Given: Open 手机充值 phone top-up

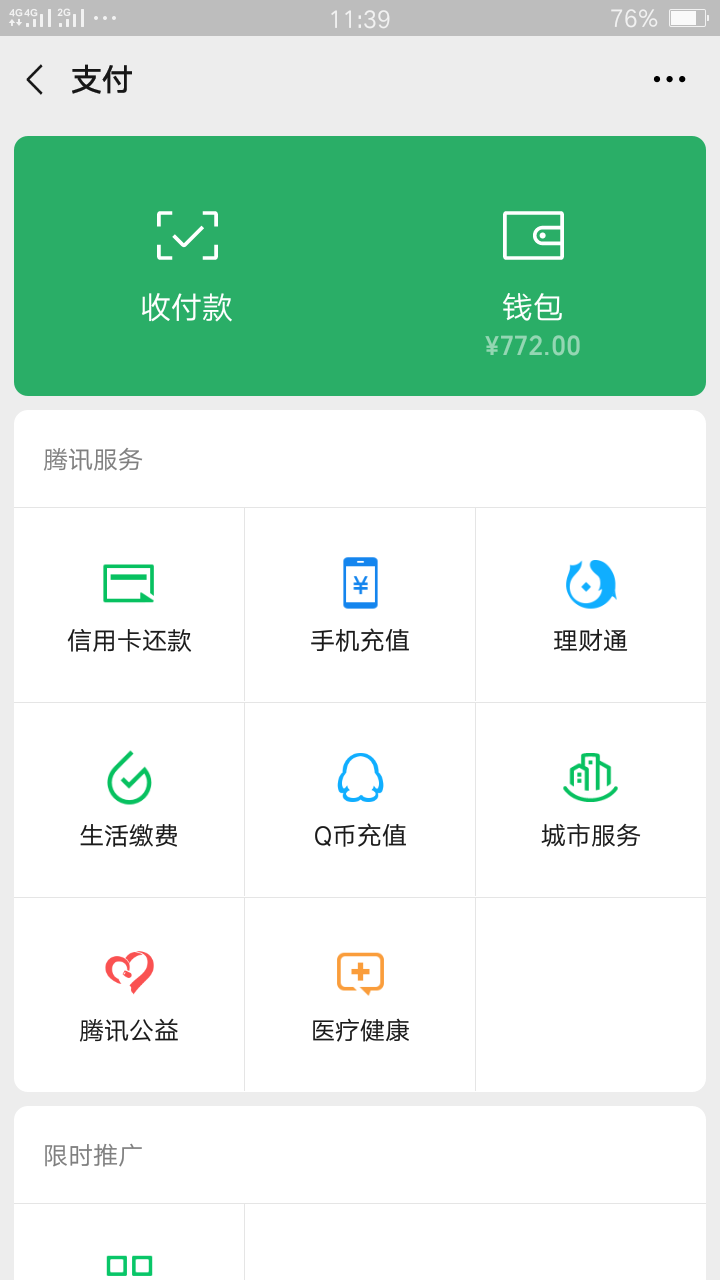Looking at the screenshot, I should [360, 605].
